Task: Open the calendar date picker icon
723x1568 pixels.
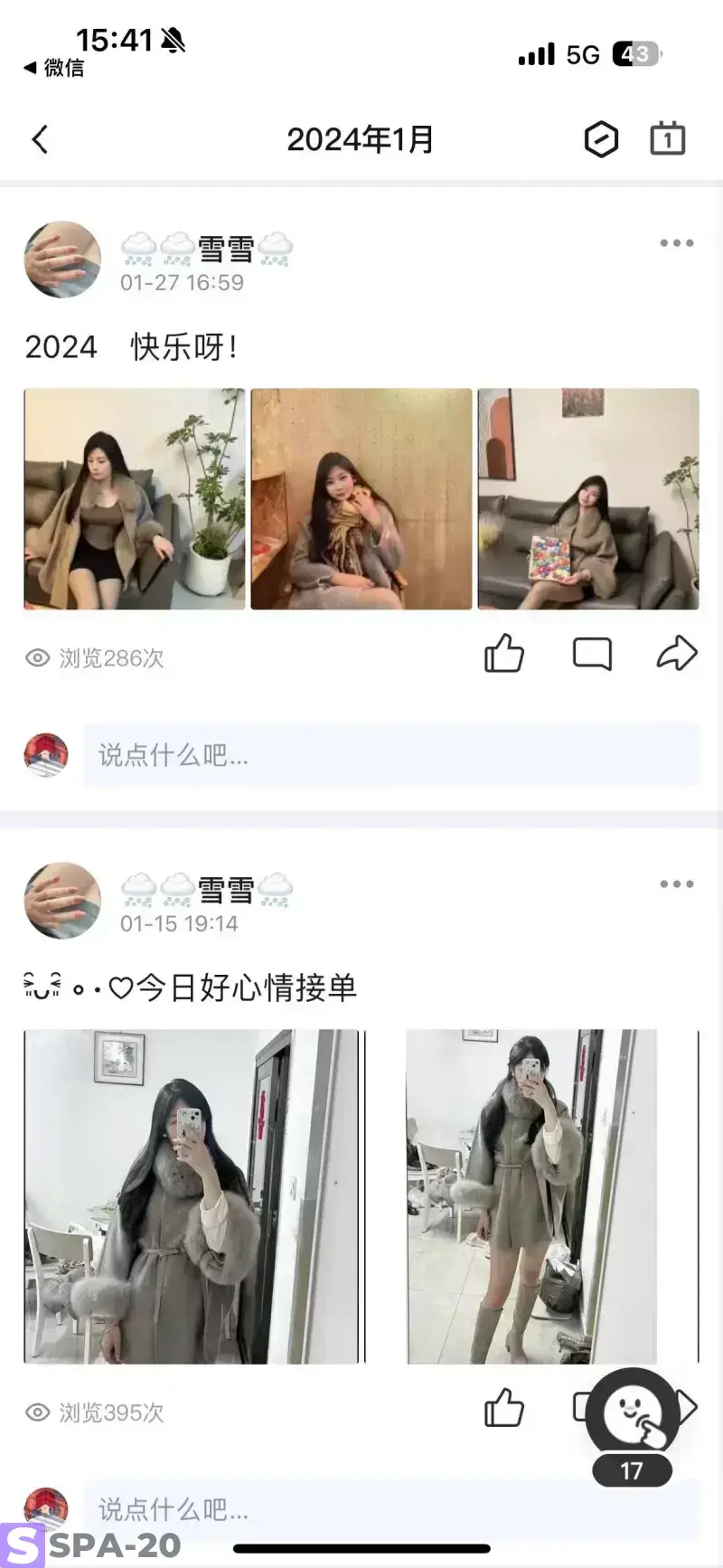Action: 668,139
